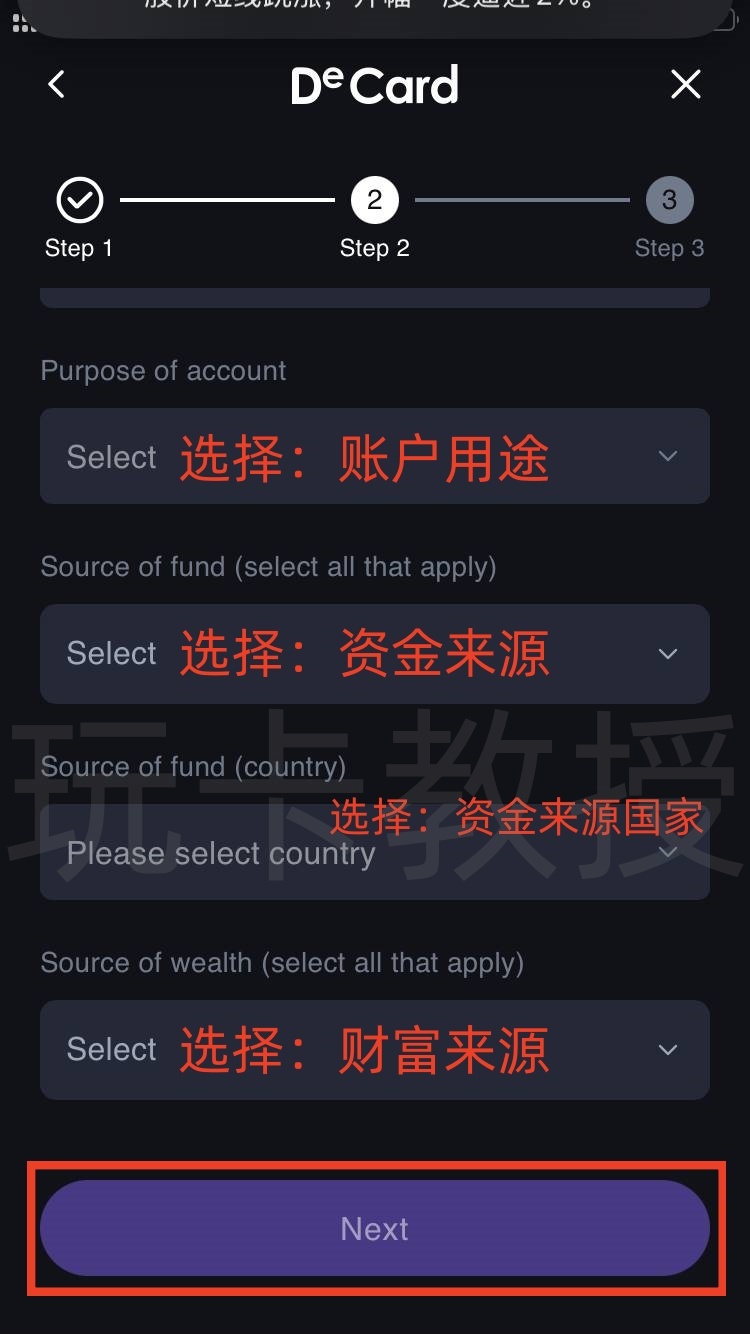Open the Purpose of account dropdown
This screenshot has height=1334, width=750.
pyautogui.click(x=375, y=456)
